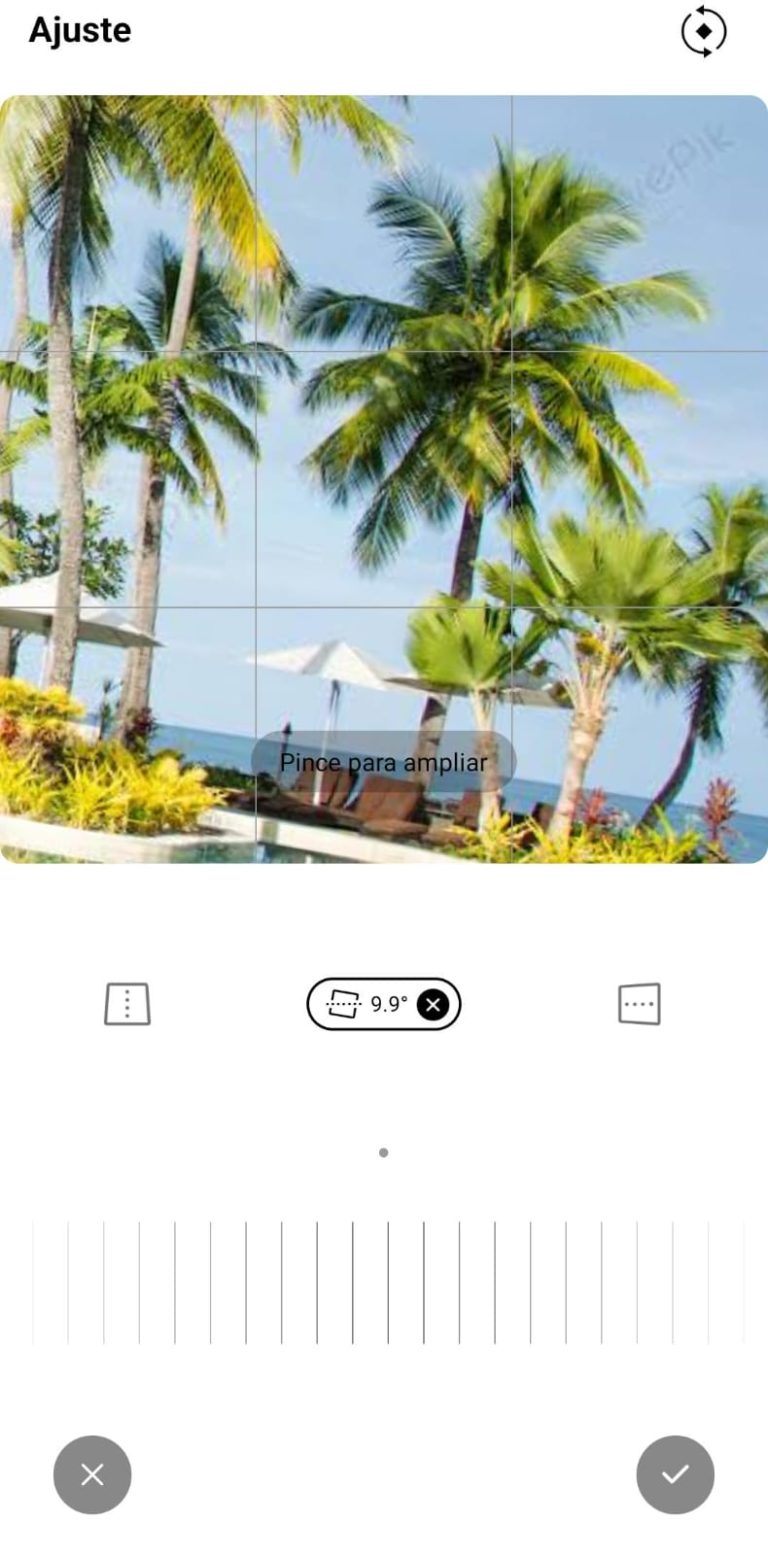This screenshot has width=768, height=1555.
Task: Tap the Ajuste screen title
Action: point(81,30)
